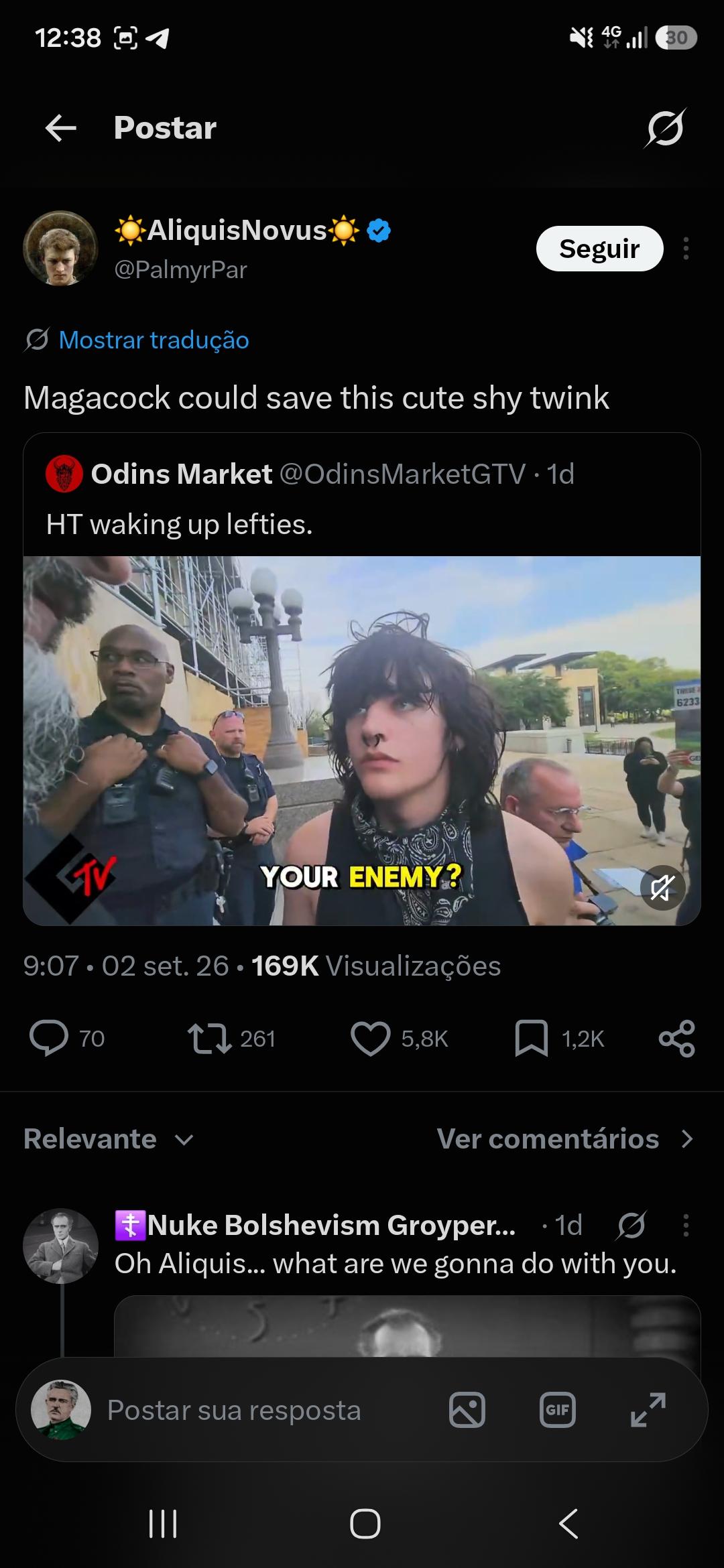The width and height of the screenshot is (724, 1568).
Task: Open options for Nuke Bolshevism Groyper's reply
Action: (x=686, y=1225)
